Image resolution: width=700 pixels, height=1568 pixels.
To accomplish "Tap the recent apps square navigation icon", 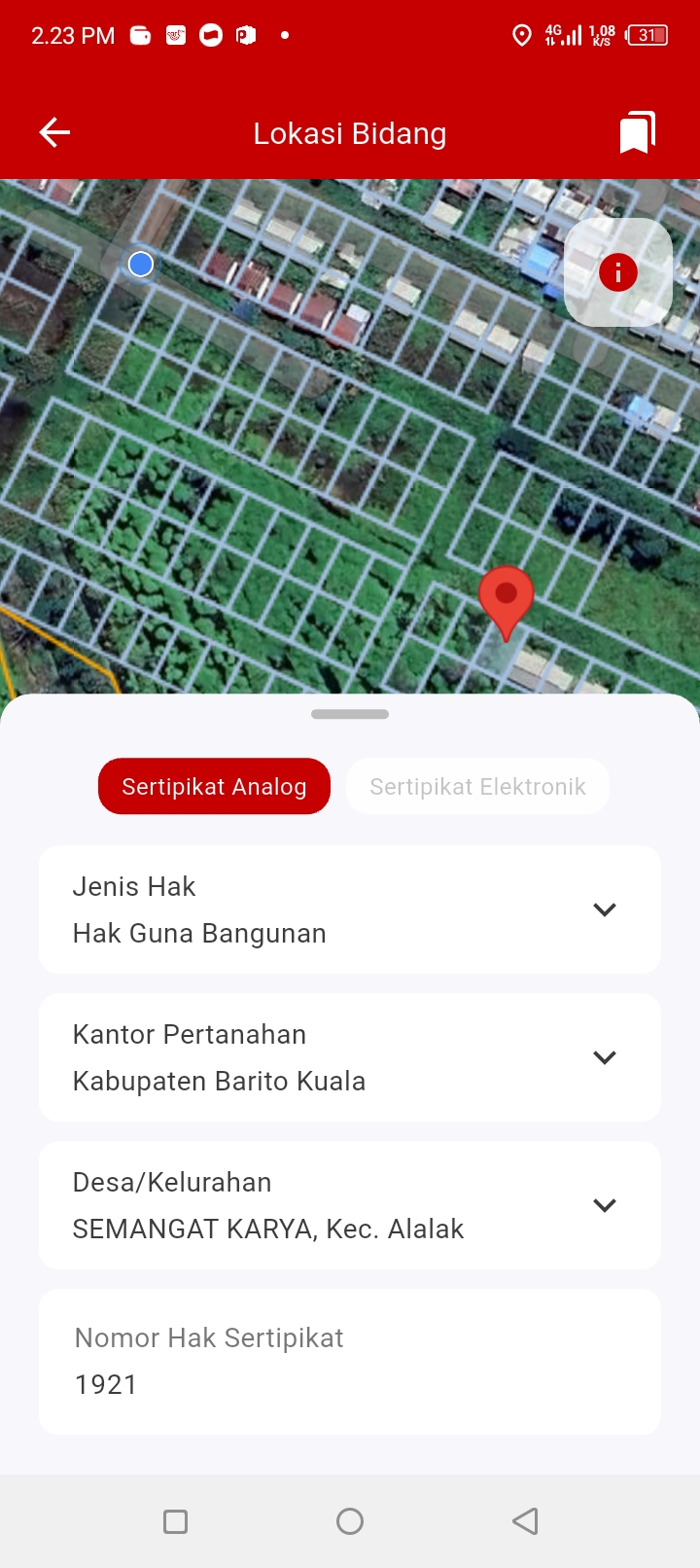I will [x=175, y=1520].
